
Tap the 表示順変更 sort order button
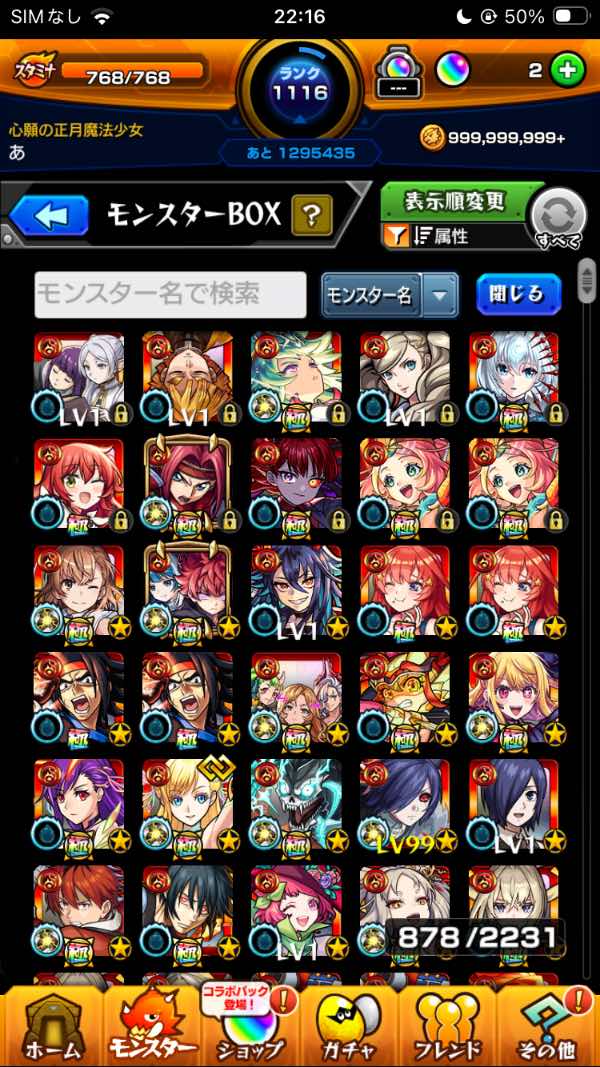click(454, 202)
